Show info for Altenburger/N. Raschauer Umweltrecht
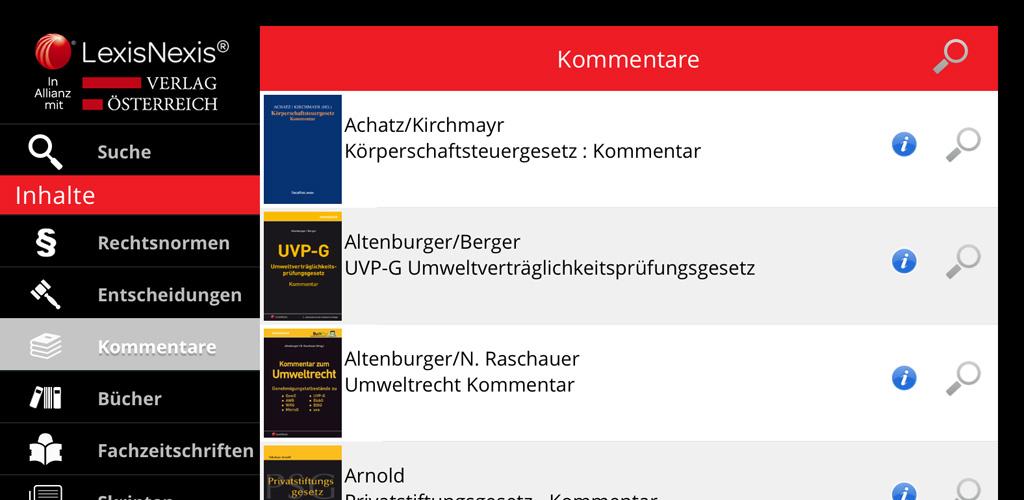This screenshot has width=1024, height=500. [x=903, y=378]
